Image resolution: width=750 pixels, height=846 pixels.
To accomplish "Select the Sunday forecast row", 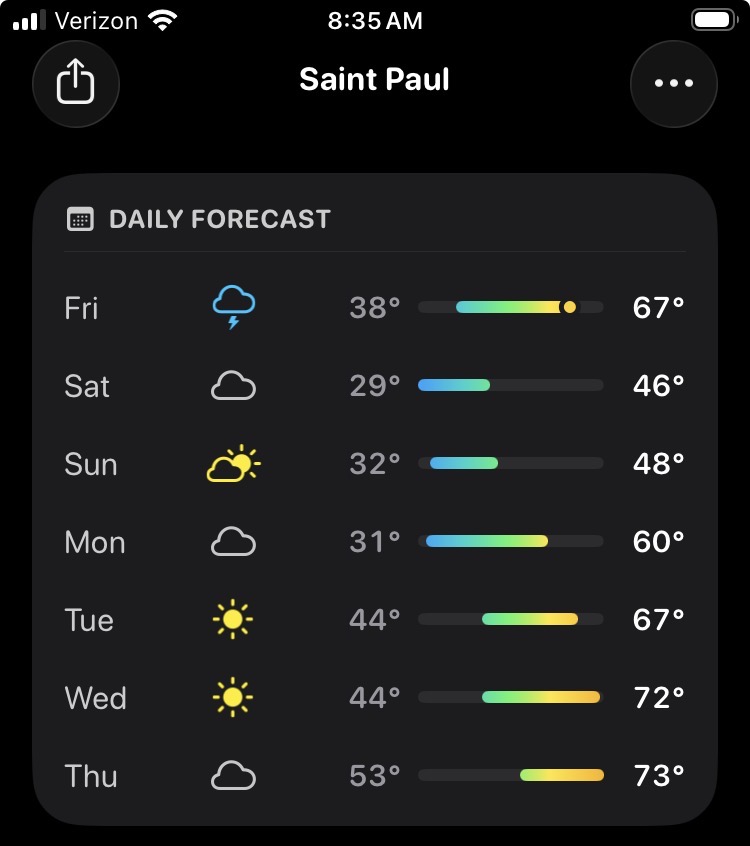I will click(x=374, y=464).
